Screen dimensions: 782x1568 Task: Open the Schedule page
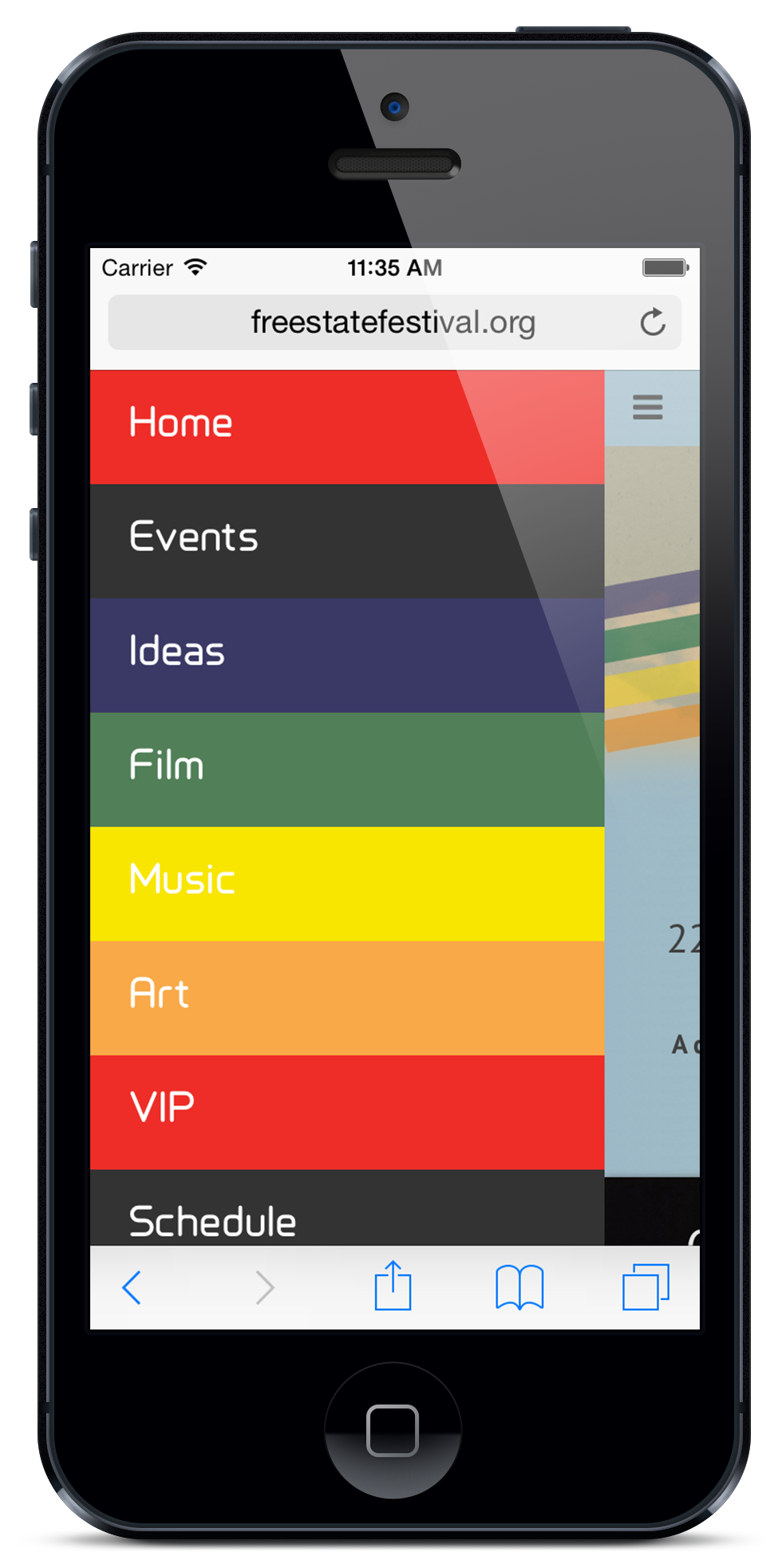pyautogui.click(x=347, y=1208)
